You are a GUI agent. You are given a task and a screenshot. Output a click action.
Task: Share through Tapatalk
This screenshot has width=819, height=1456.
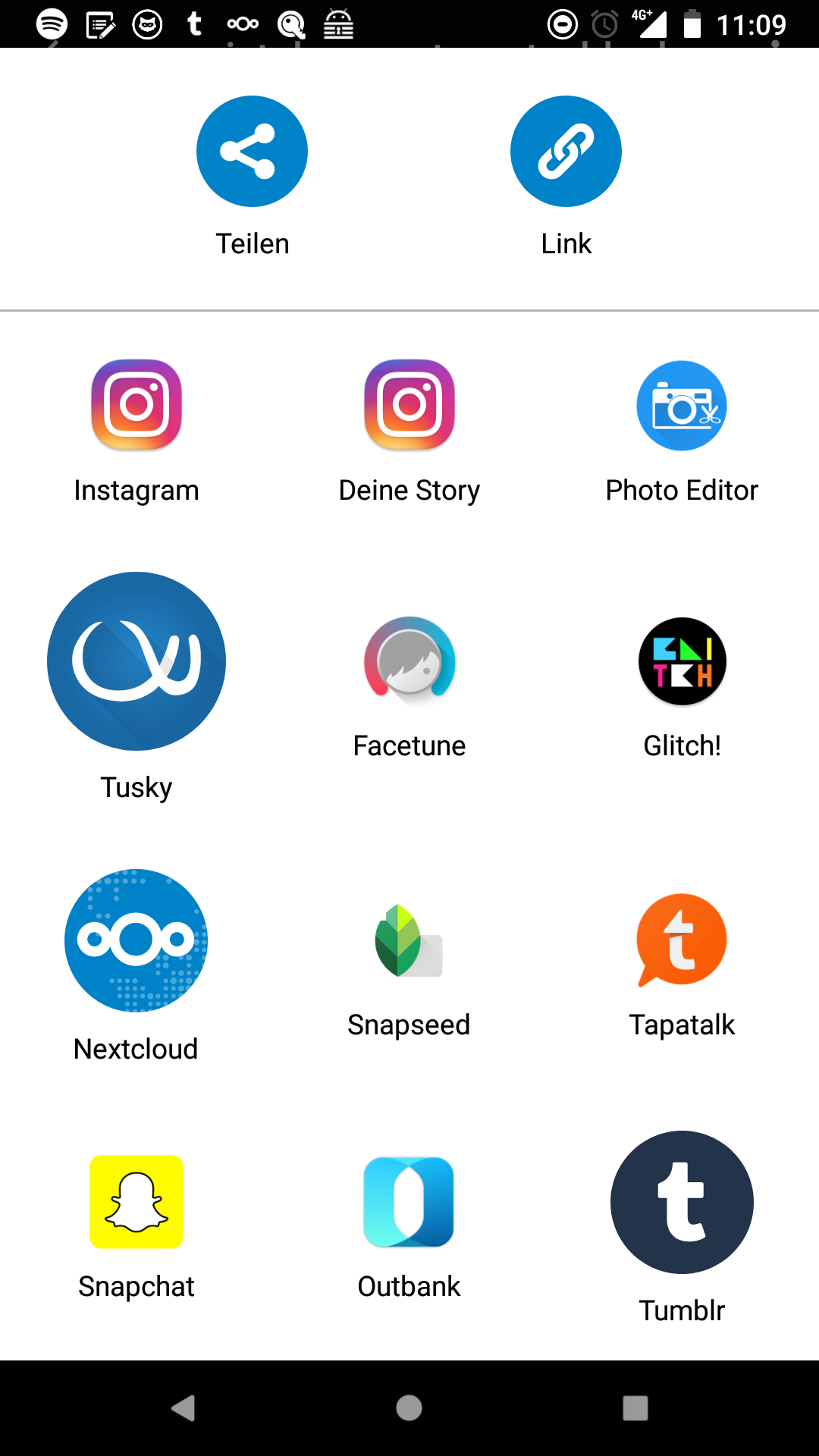pos(682,940)
